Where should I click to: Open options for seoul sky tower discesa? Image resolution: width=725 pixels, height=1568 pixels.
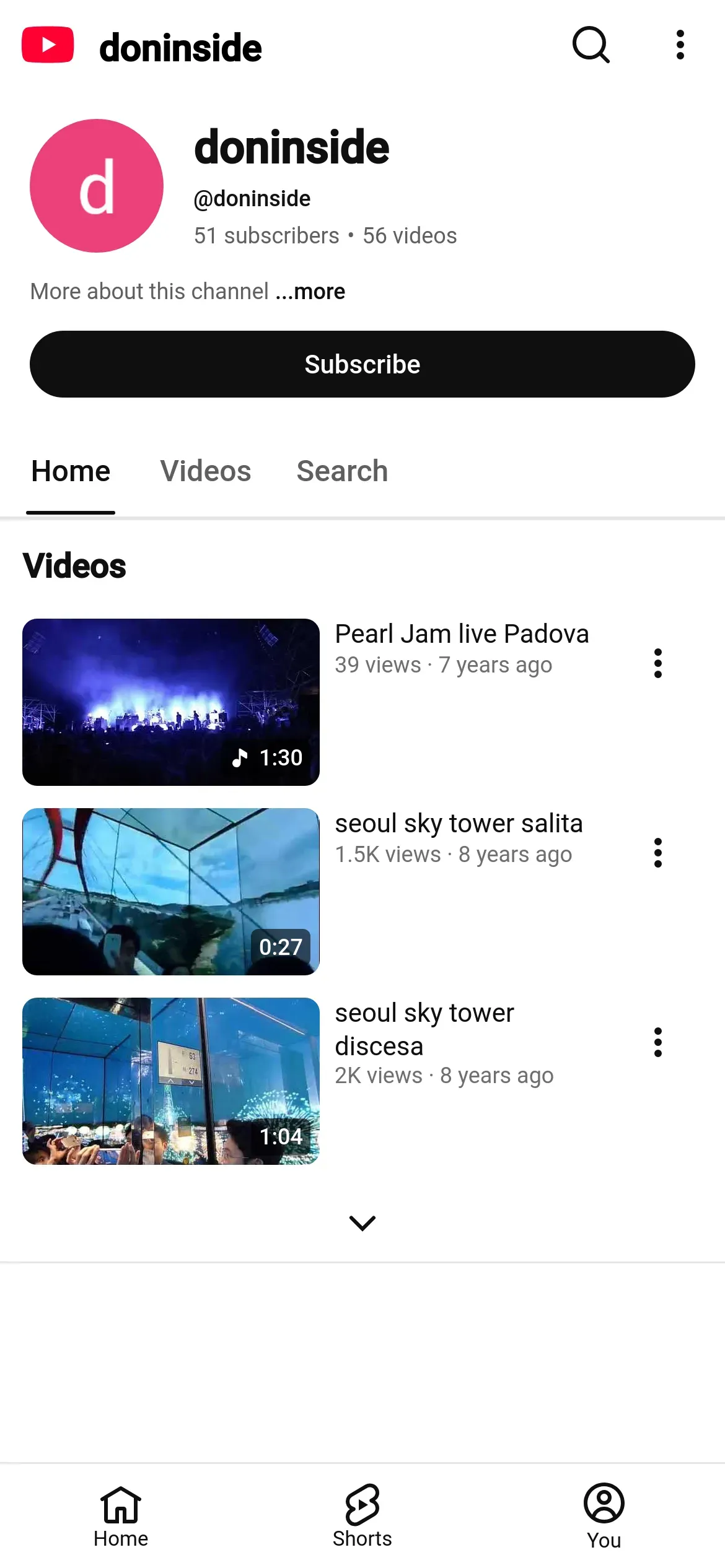tap(657, 1043)
